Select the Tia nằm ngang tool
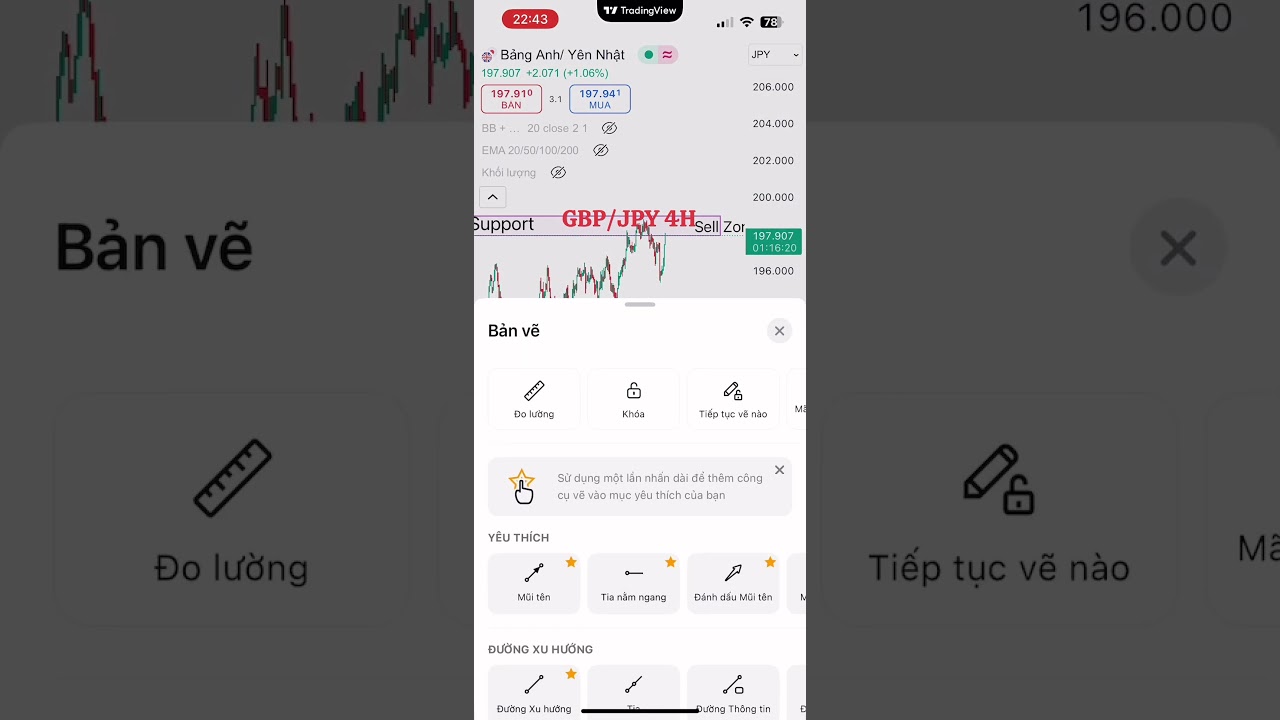 pos(633,582)
